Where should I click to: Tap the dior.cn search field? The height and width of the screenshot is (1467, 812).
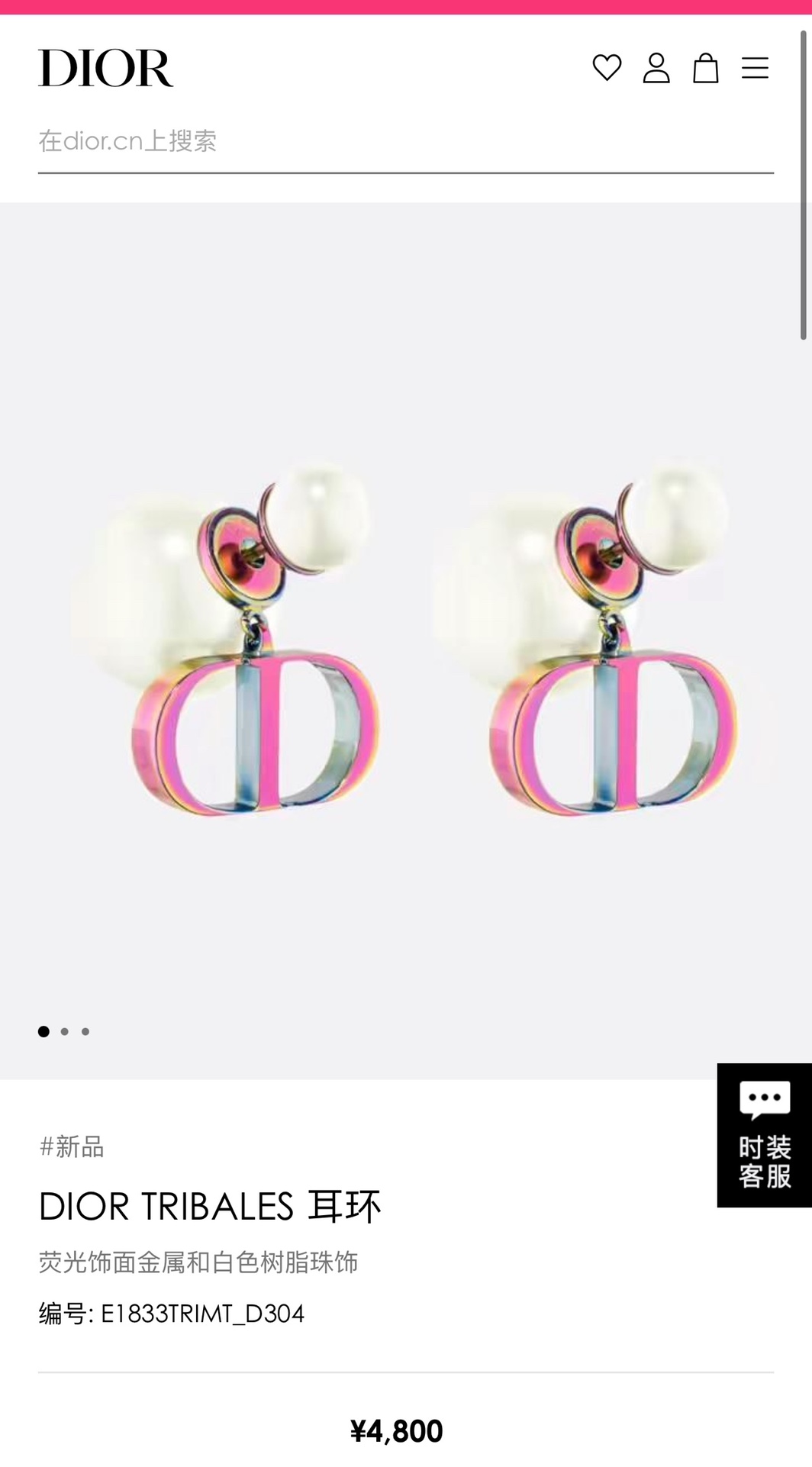coord(404,141)
